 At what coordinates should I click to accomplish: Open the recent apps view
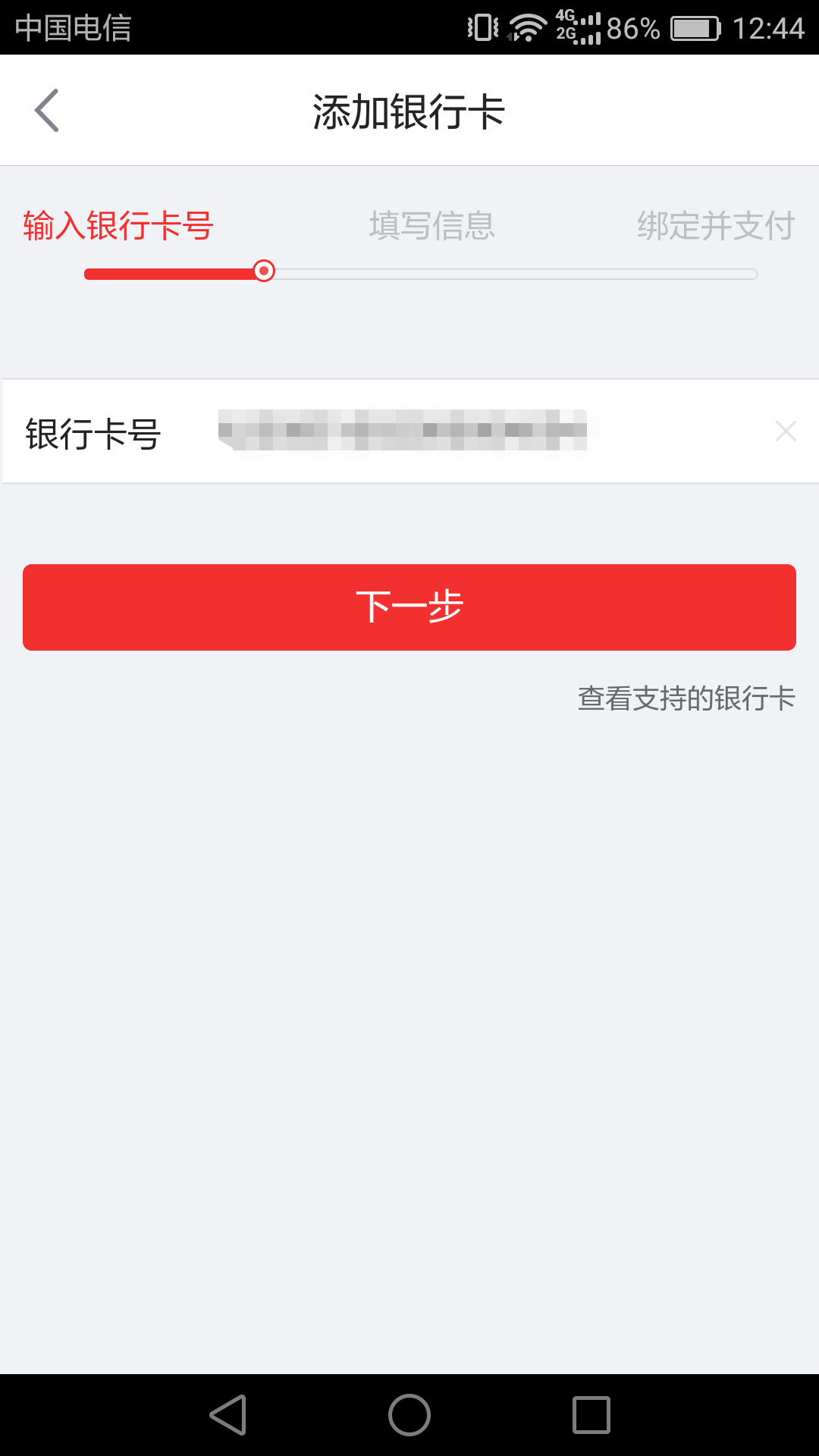click(591, 1415)
